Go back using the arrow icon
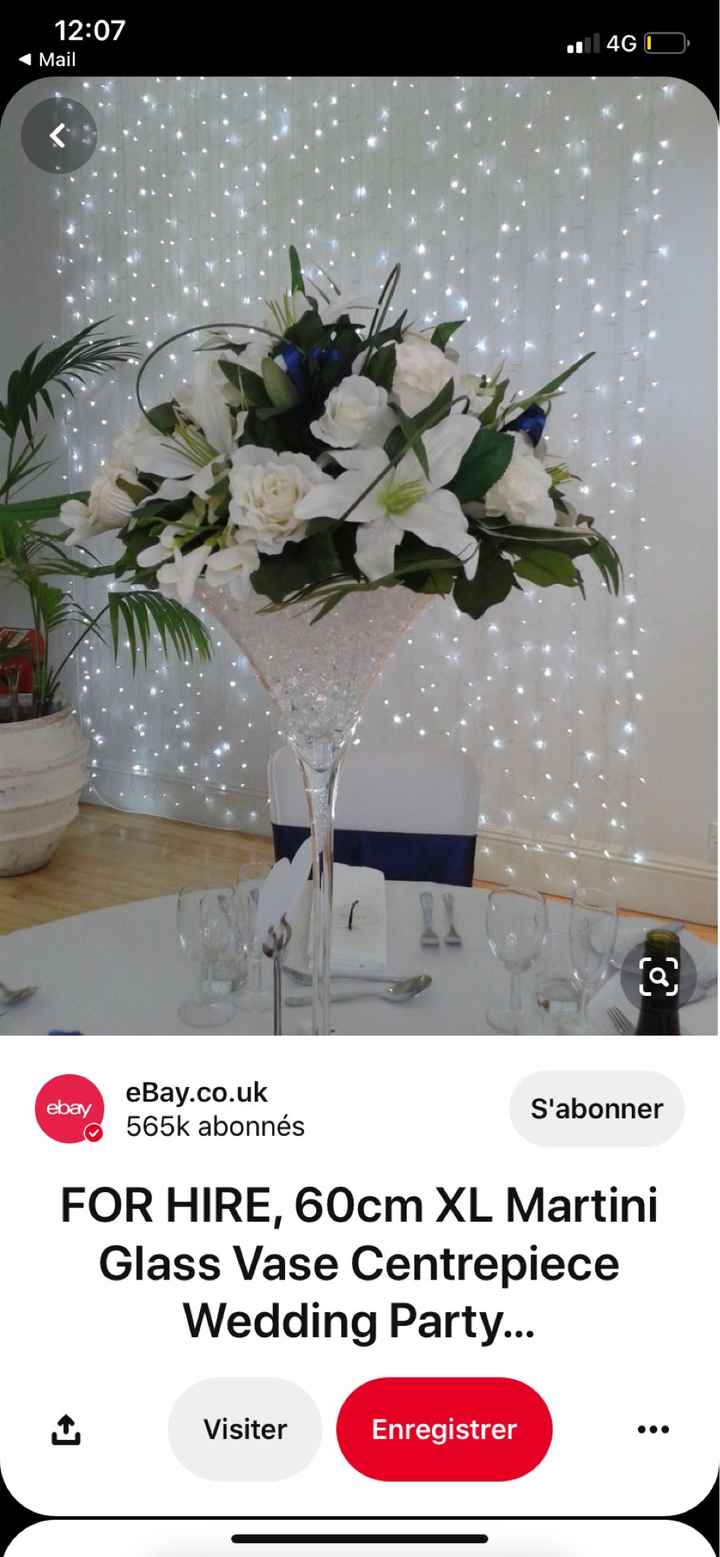Viewport: 720px width, 1557px height. point(59,135)
